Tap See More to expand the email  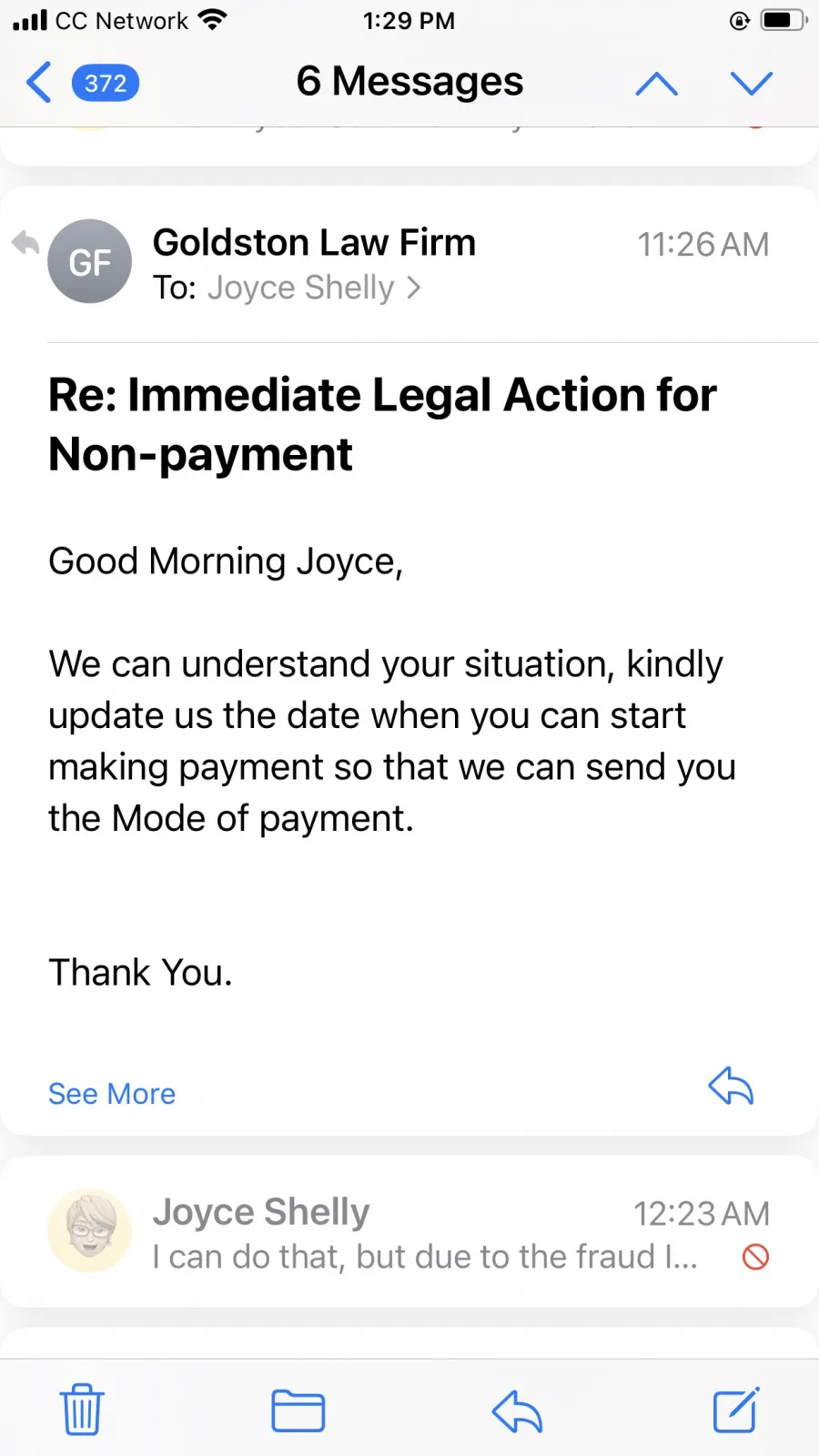(112, 1093)
